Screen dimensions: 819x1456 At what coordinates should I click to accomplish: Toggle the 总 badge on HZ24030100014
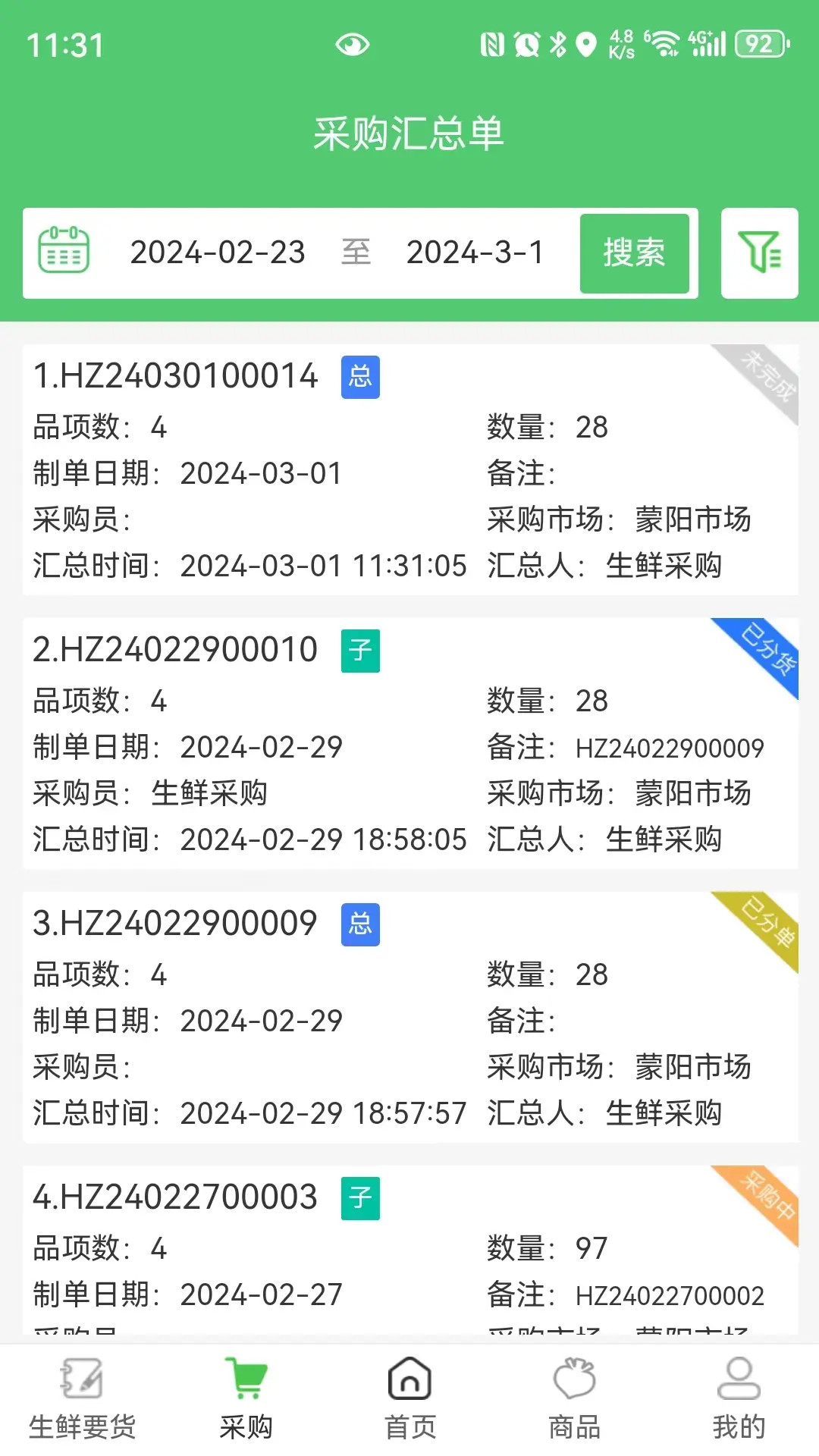(x=359, y=377)
